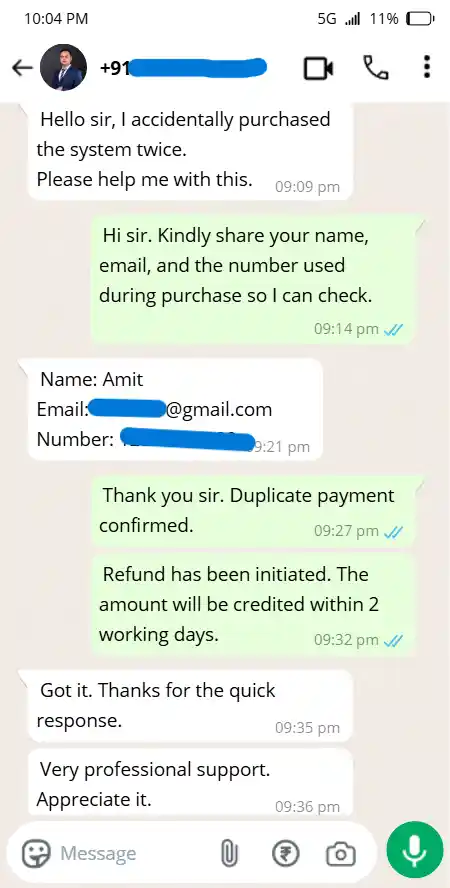Start a voice call
This screenshot has height=888, width=450.
click(x=376, y=68)
